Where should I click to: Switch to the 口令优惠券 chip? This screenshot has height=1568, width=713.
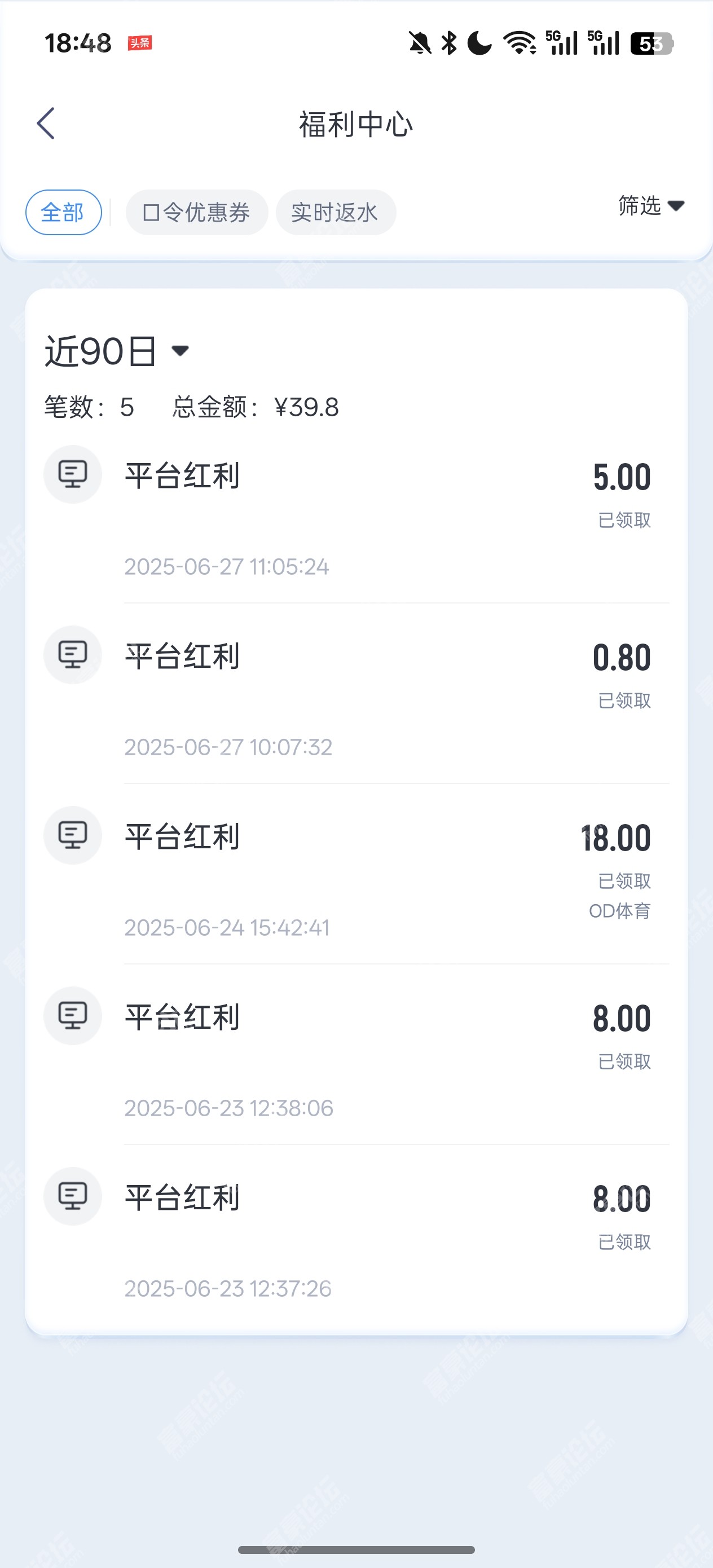(197, 213)
